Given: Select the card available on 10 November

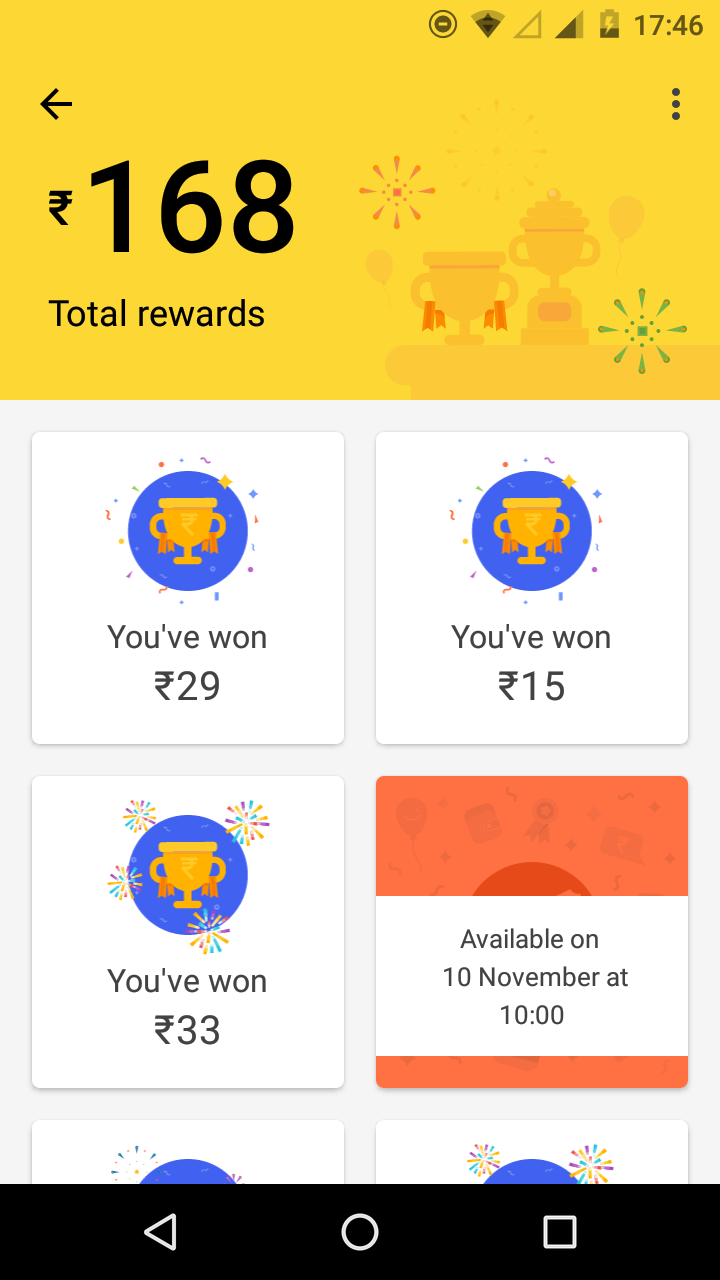Looking at the screenshot, I should point(532,932).
